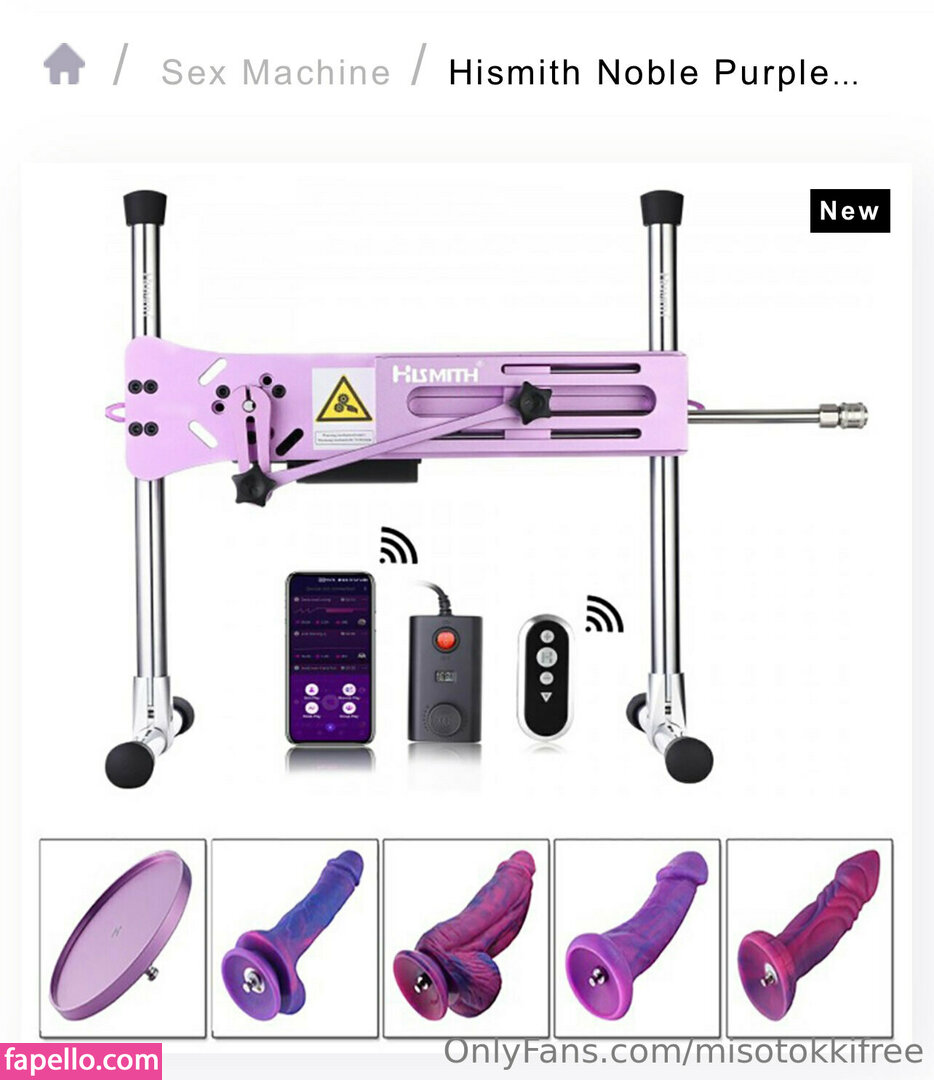The image size is (934, 1080).
Task: Select the light purple smooth attachment thumbnail
Action: click(x=637, y=937)
